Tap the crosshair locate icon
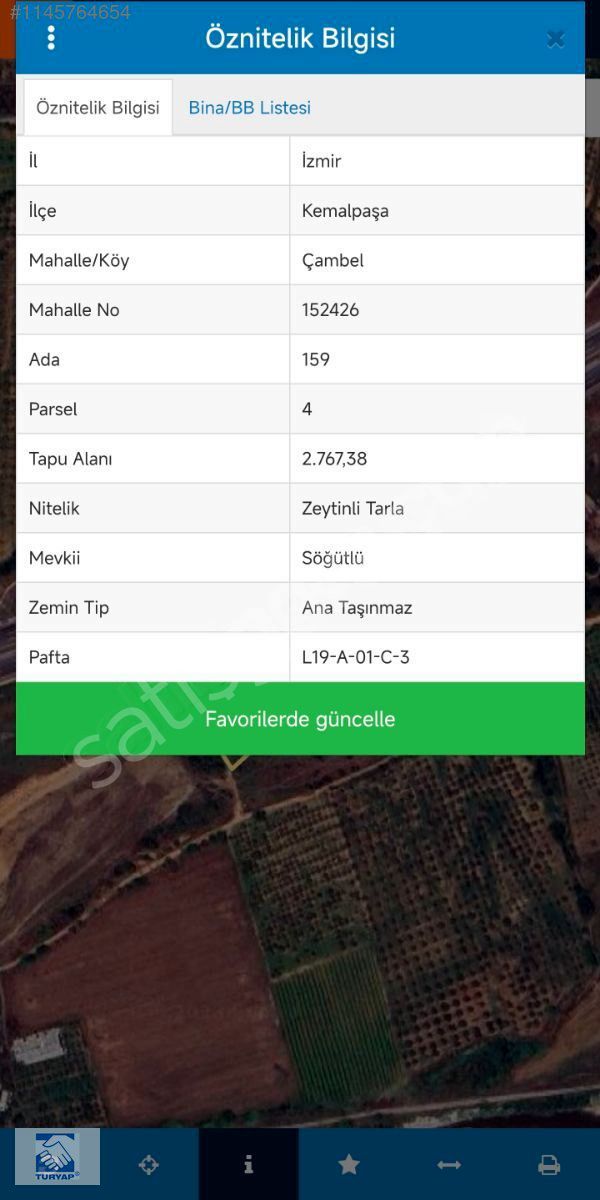Viewport: 600px width, 1200px height. click(149, 1165)
